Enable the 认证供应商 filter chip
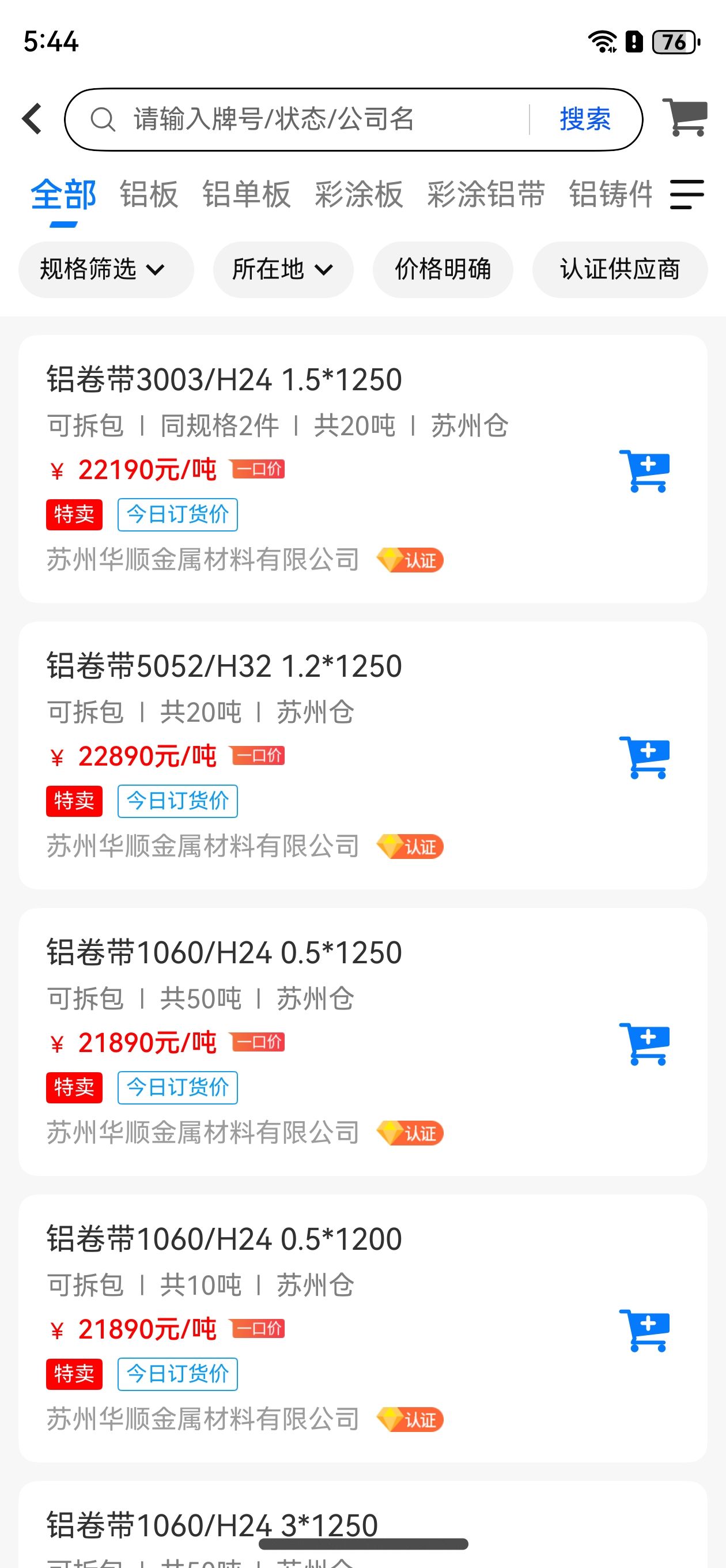 619,270
